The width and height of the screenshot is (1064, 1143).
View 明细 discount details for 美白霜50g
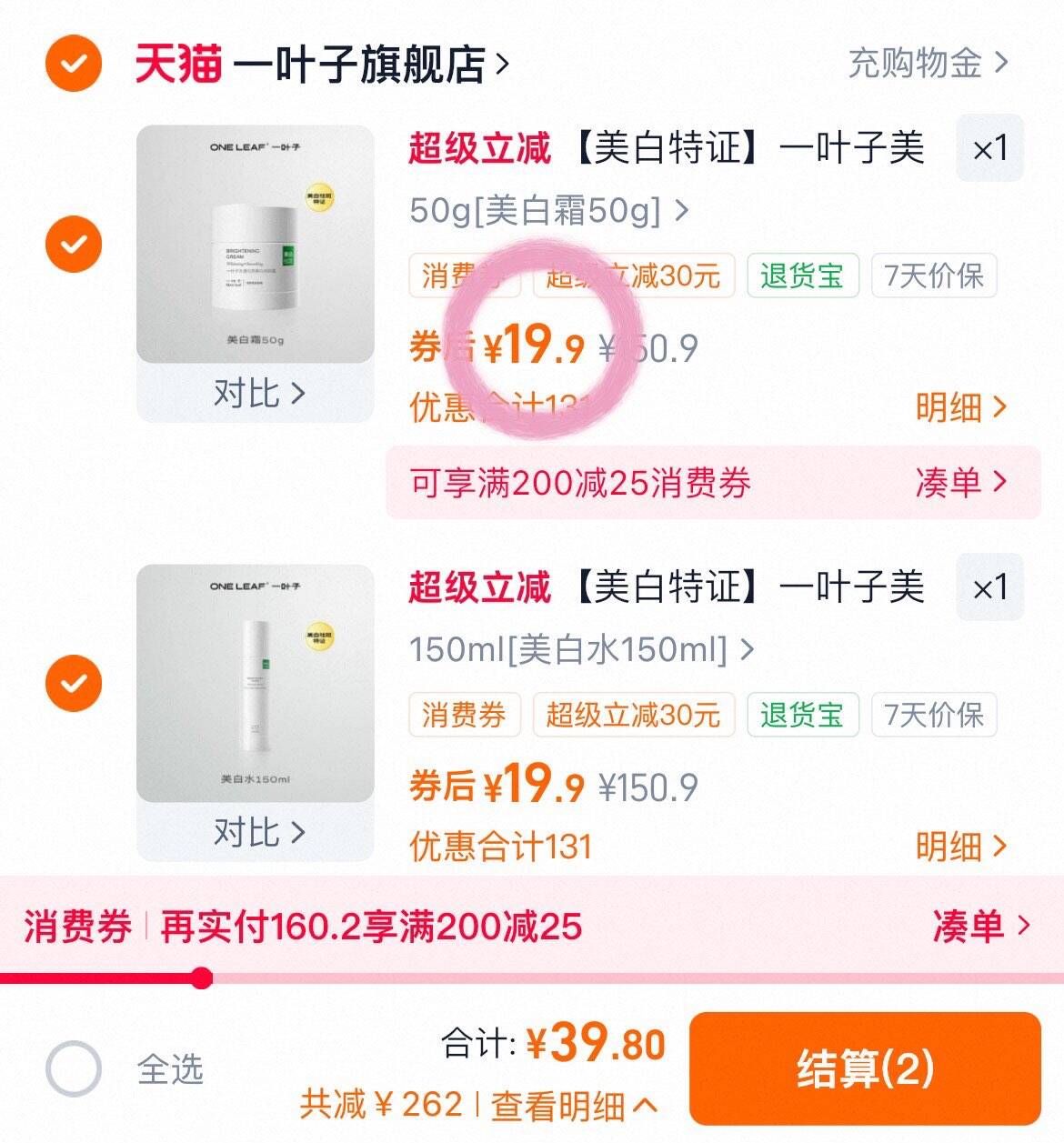960,407
